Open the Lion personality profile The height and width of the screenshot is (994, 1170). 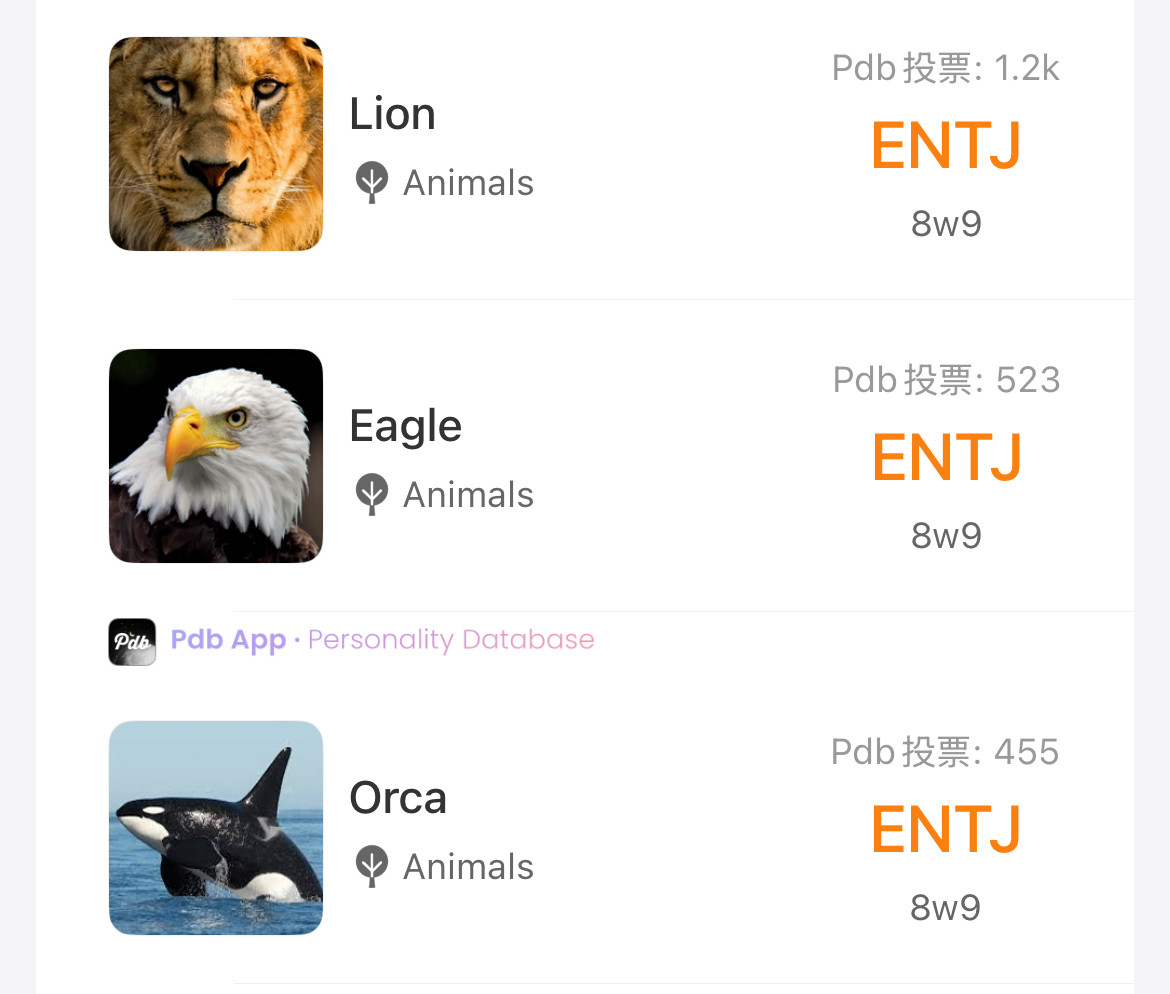tap(392, 115)
